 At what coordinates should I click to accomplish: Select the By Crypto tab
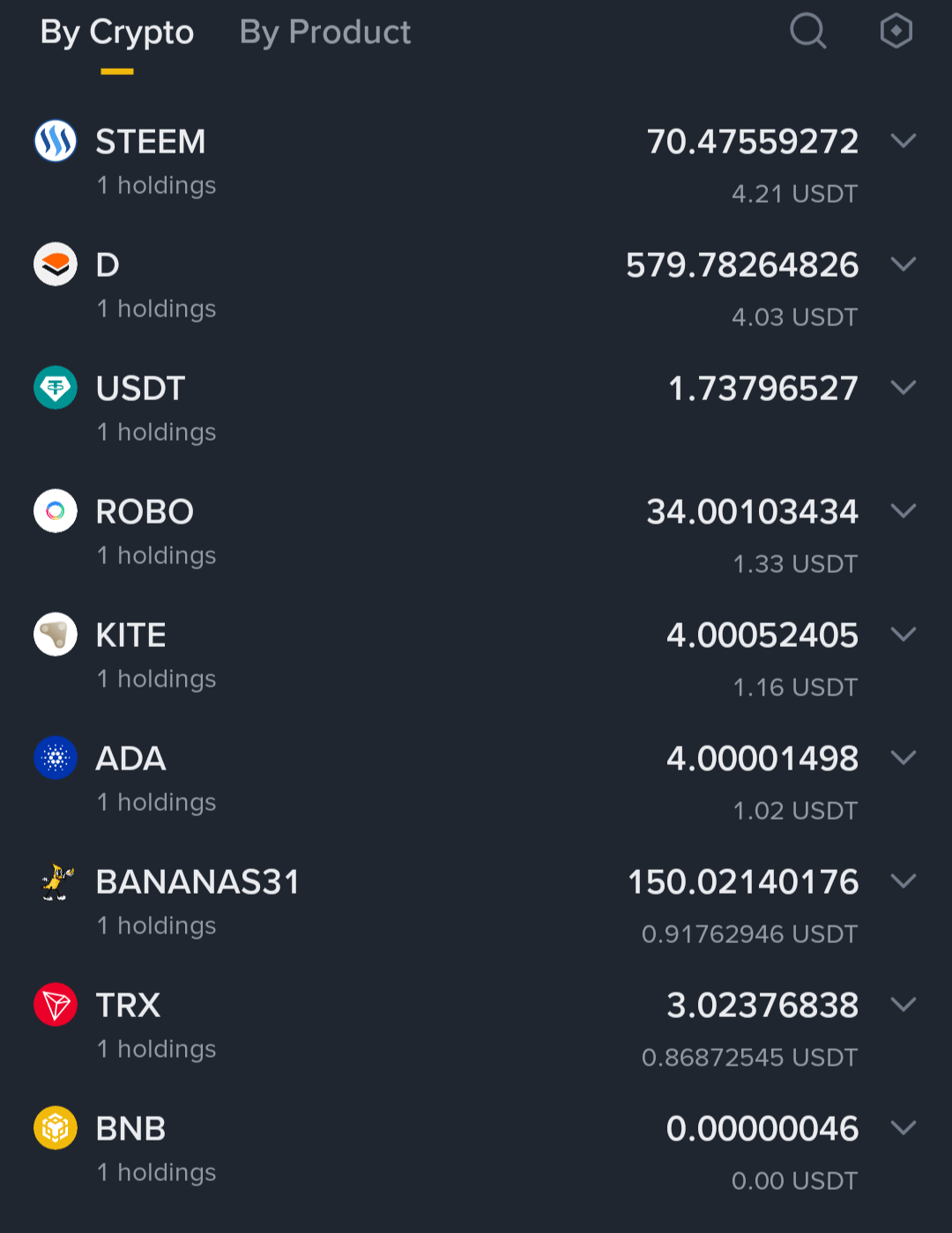point(116,33)
